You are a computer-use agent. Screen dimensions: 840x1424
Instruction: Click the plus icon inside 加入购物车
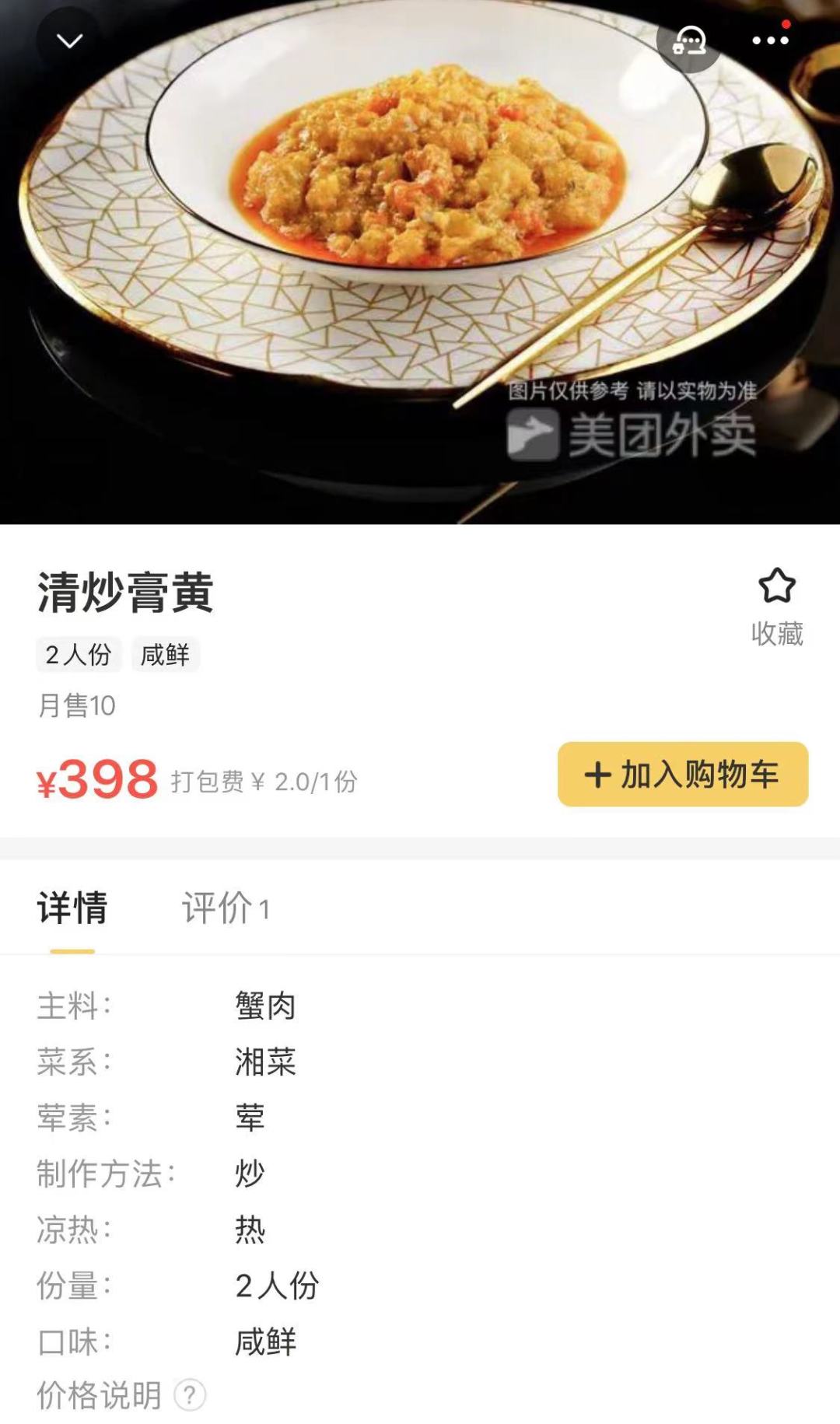(x=597, y=775)
